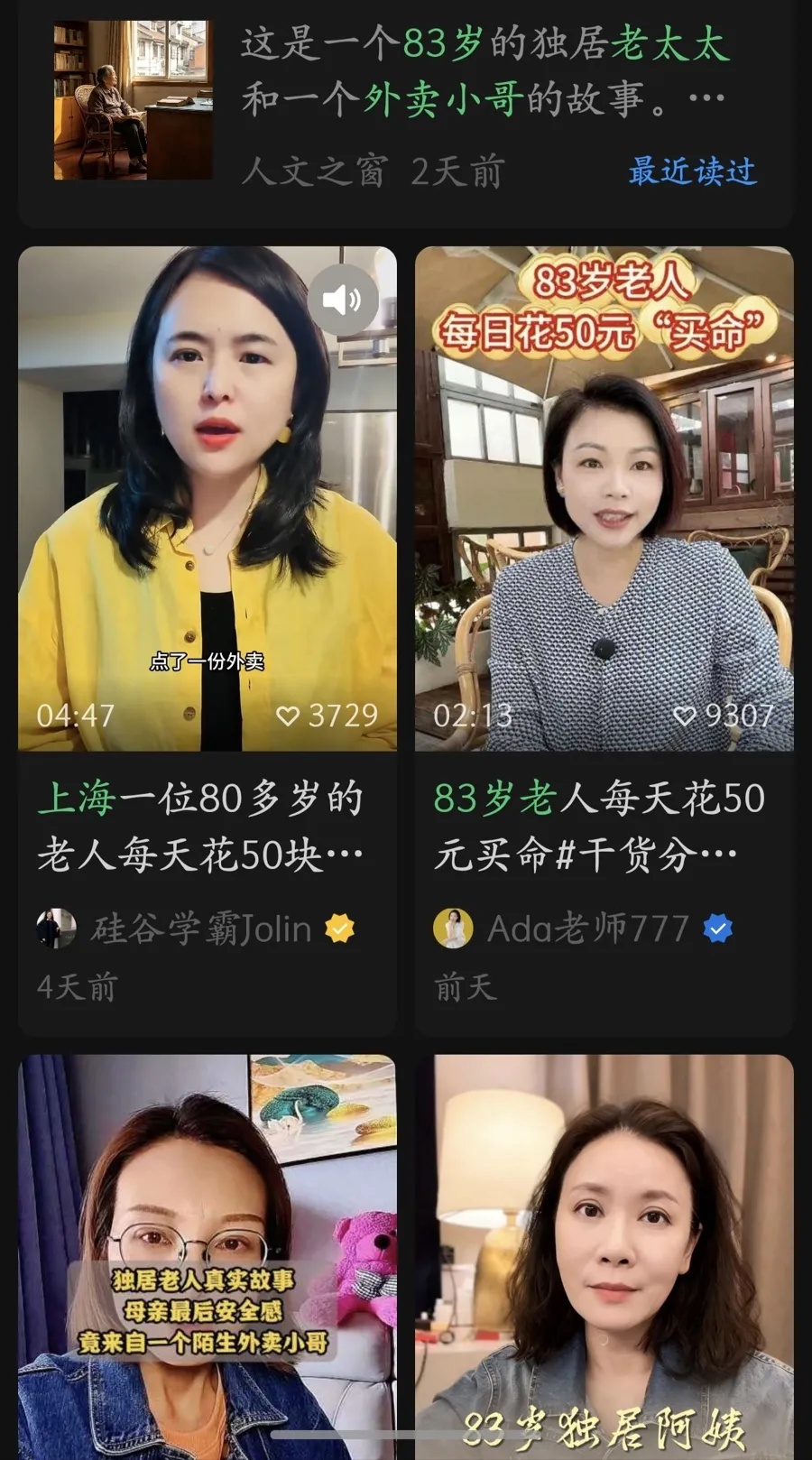Play the 04:47 video by Jolin

click(x=208, y=496)
